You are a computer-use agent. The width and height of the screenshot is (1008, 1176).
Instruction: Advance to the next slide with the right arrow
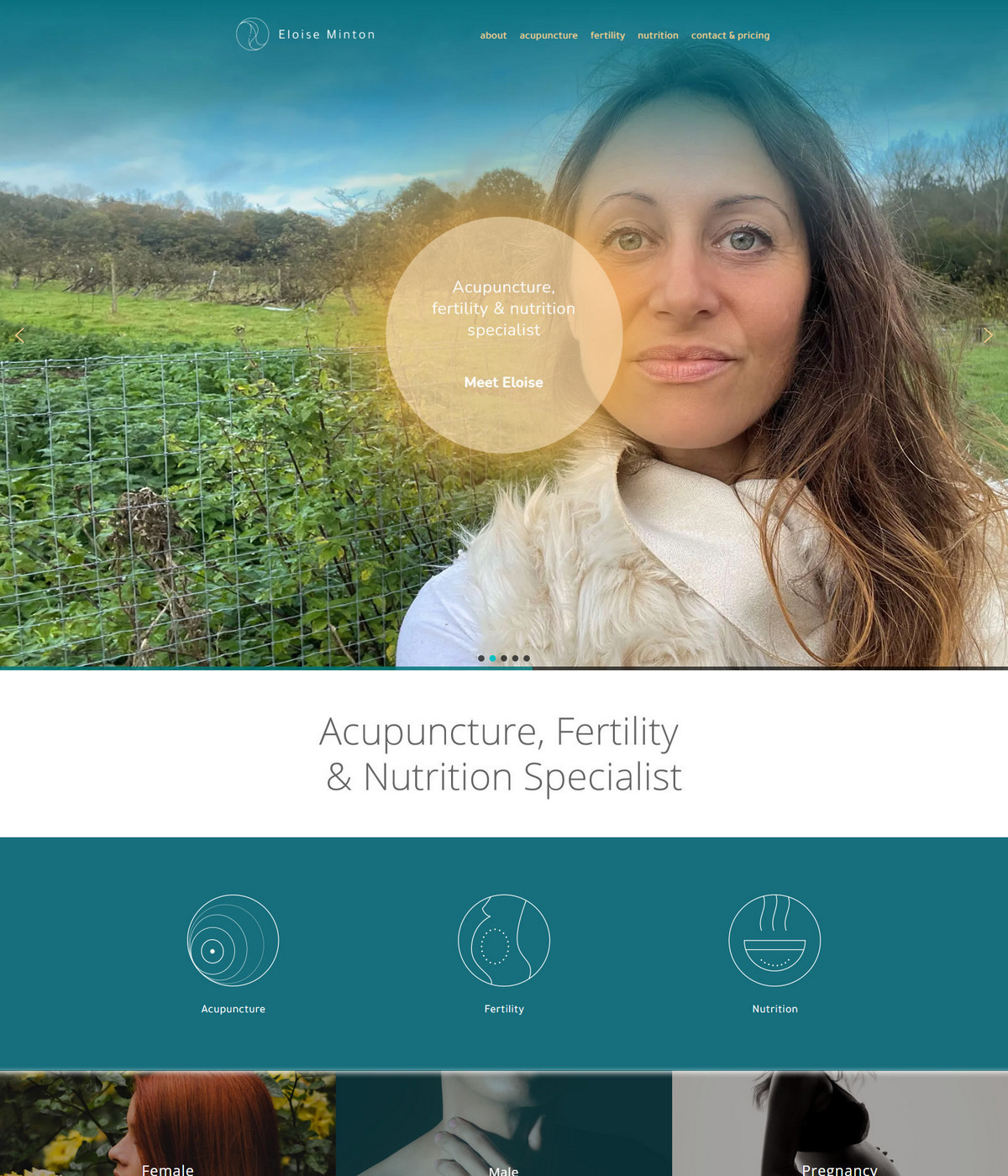click(988, 335)
